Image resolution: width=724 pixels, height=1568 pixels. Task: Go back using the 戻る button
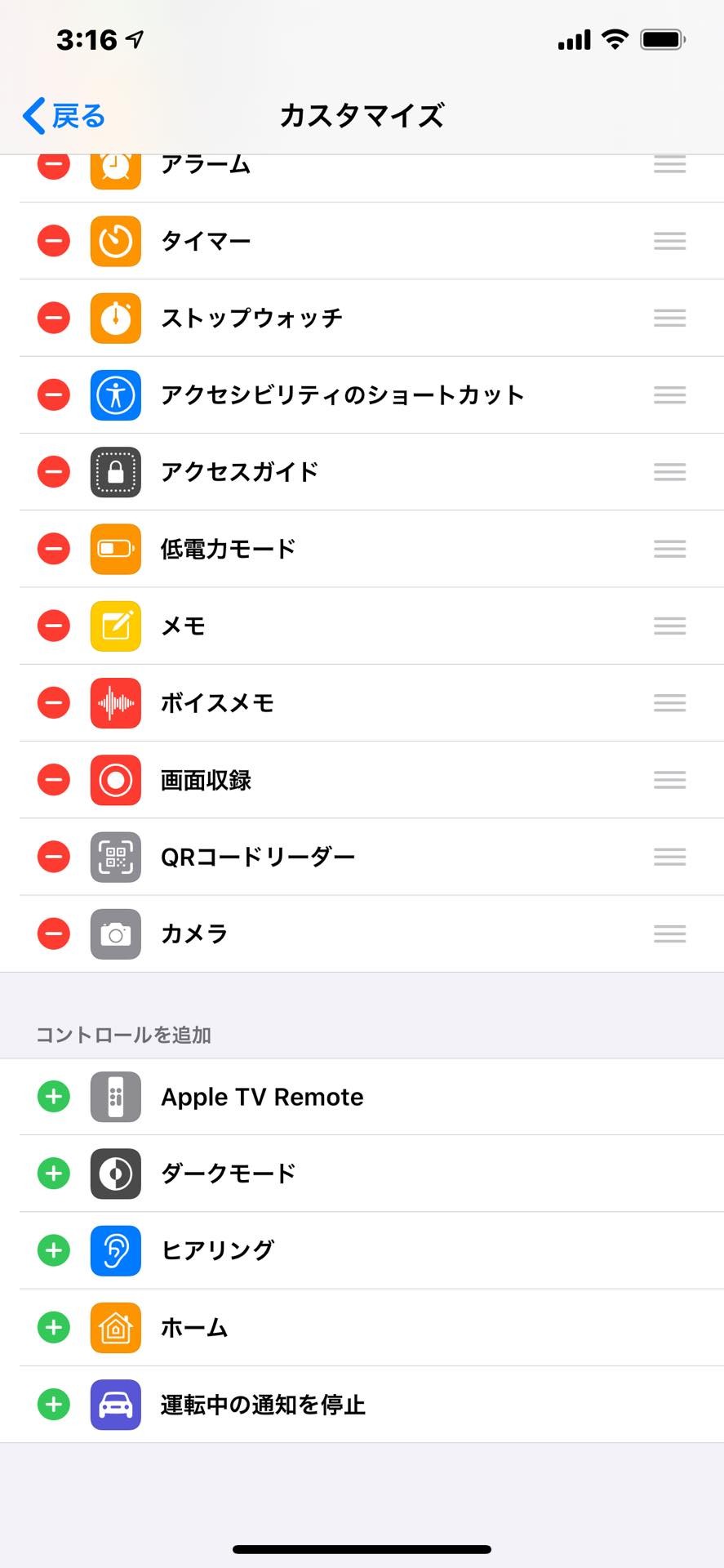[64, 116]
